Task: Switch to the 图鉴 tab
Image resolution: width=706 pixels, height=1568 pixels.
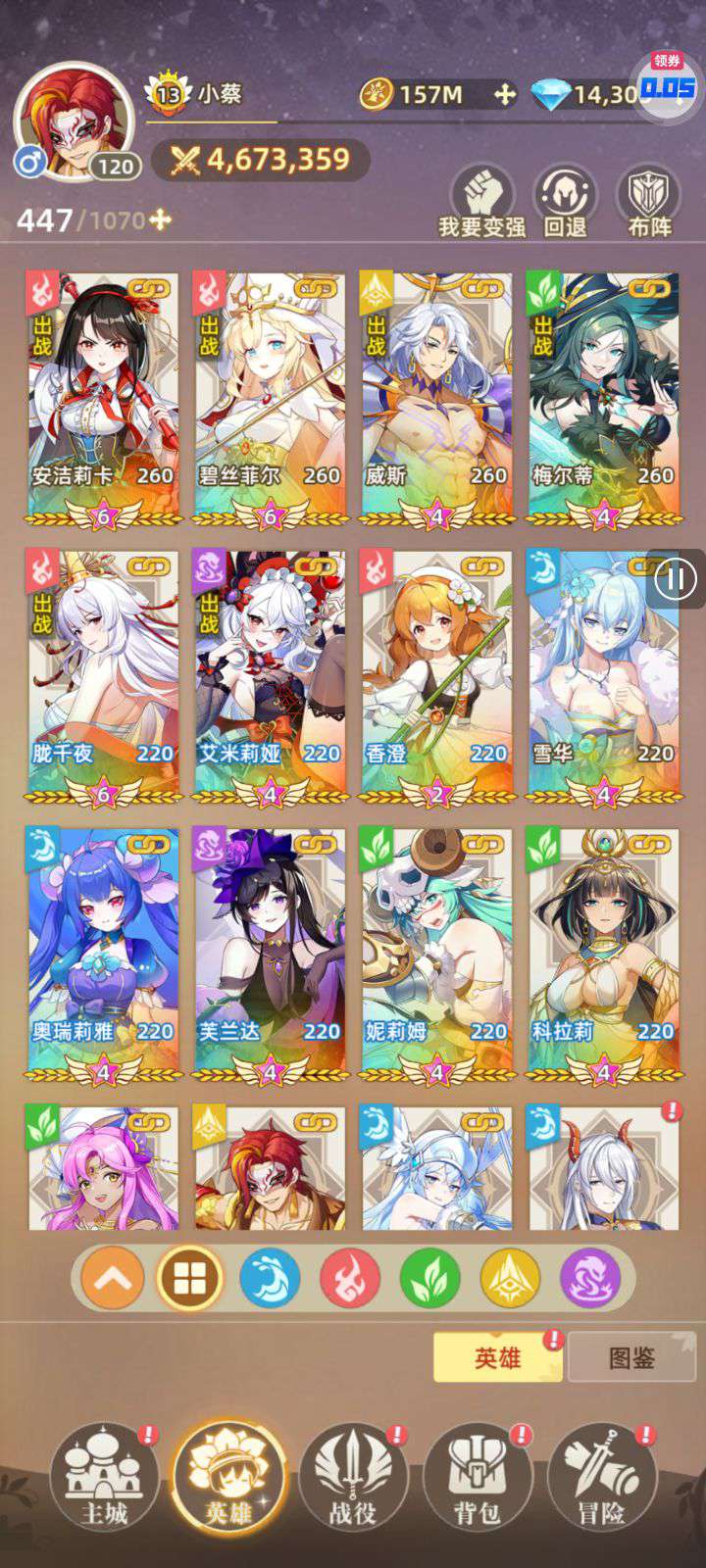Action: (631, 1357)
